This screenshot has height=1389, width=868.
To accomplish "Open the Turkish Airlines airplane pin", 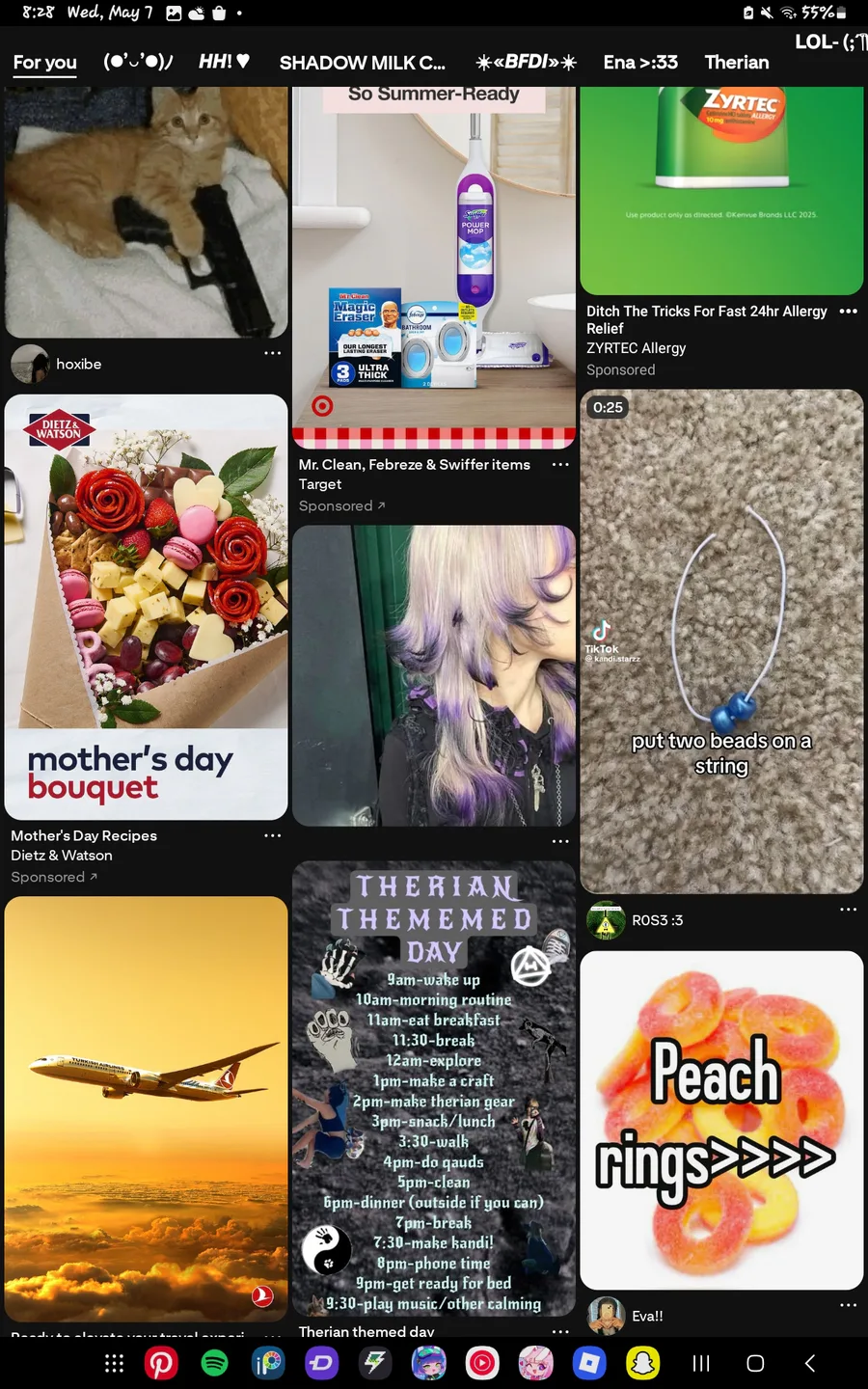I will pos(147,1108).
